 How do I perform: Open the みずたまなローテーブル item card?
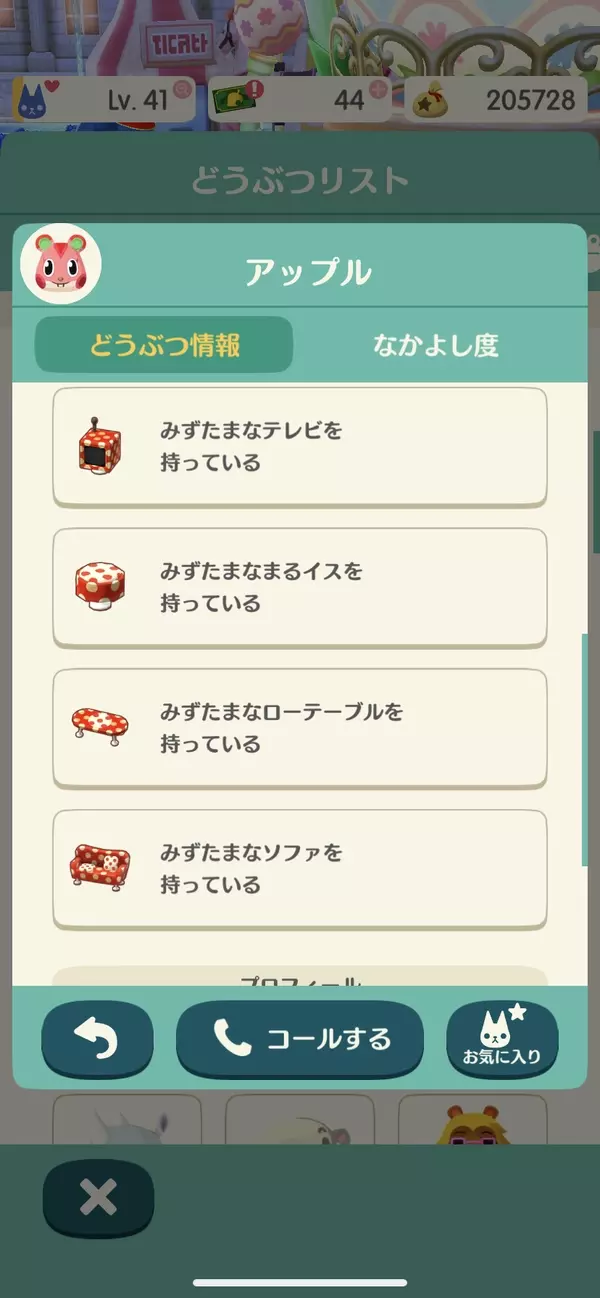click(x=299, y=728)
